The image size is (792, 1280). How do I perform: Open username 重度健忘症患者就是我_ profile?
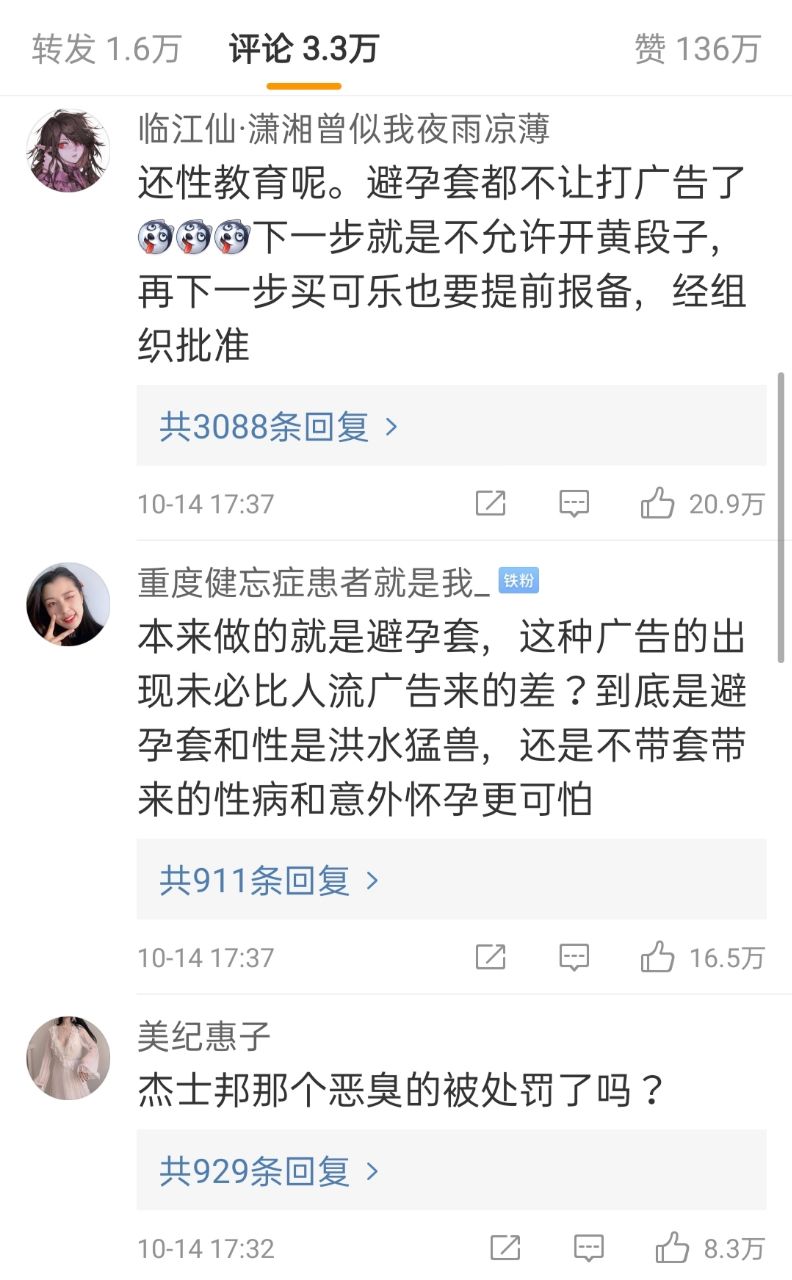pyautogui.click(x=313, y=583)
